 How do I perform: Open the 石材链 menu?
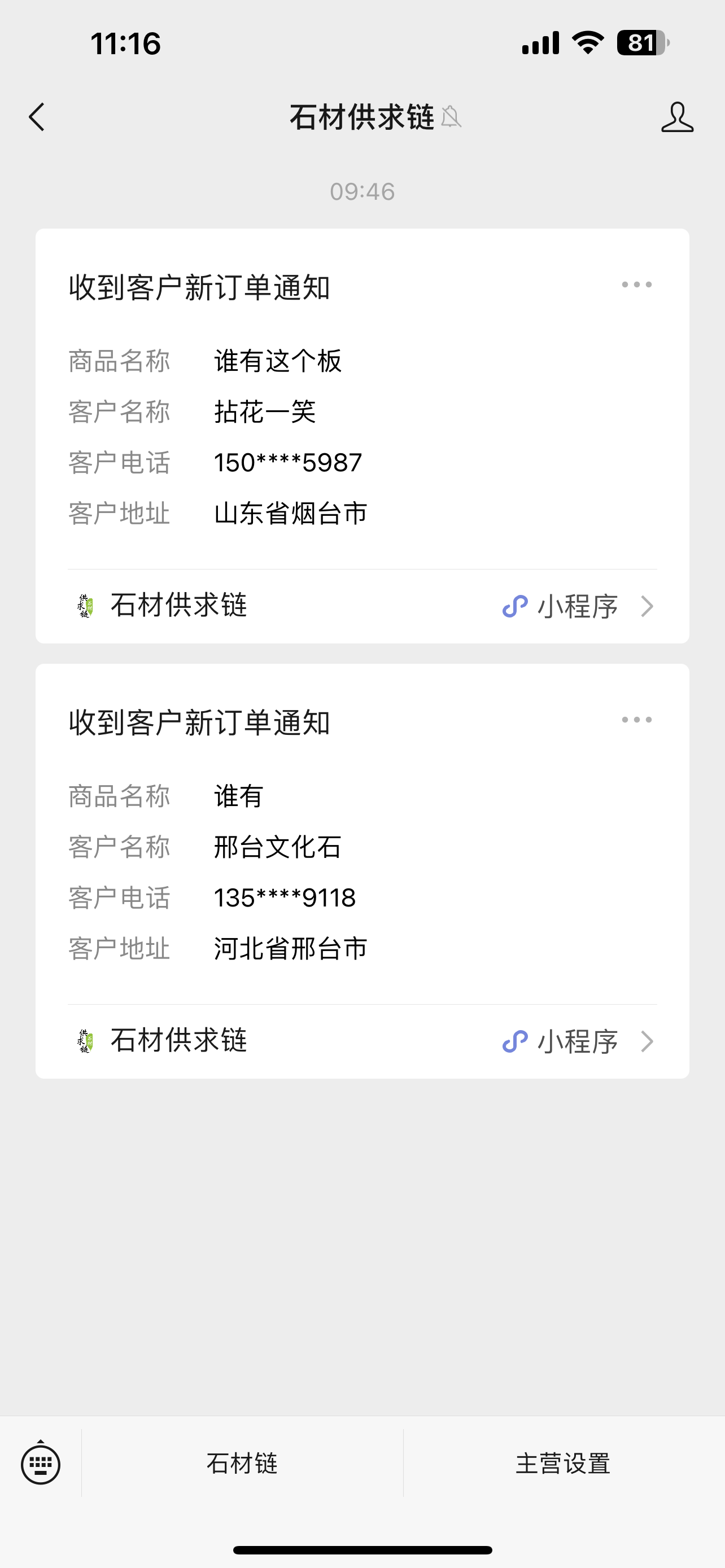[x=242, y=1464]
